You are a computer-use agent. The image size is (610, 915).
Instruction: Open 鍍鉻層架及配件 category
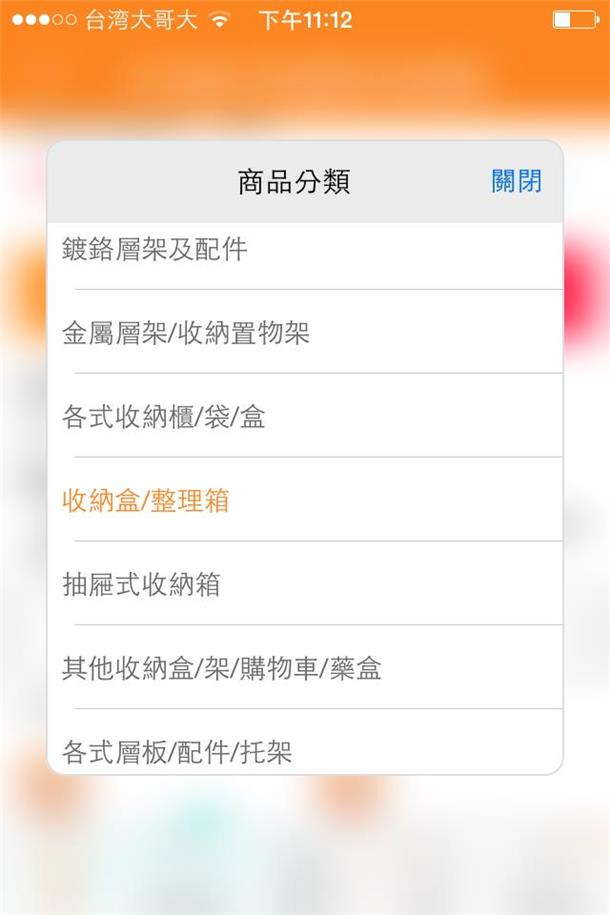(x=154, y=250)
